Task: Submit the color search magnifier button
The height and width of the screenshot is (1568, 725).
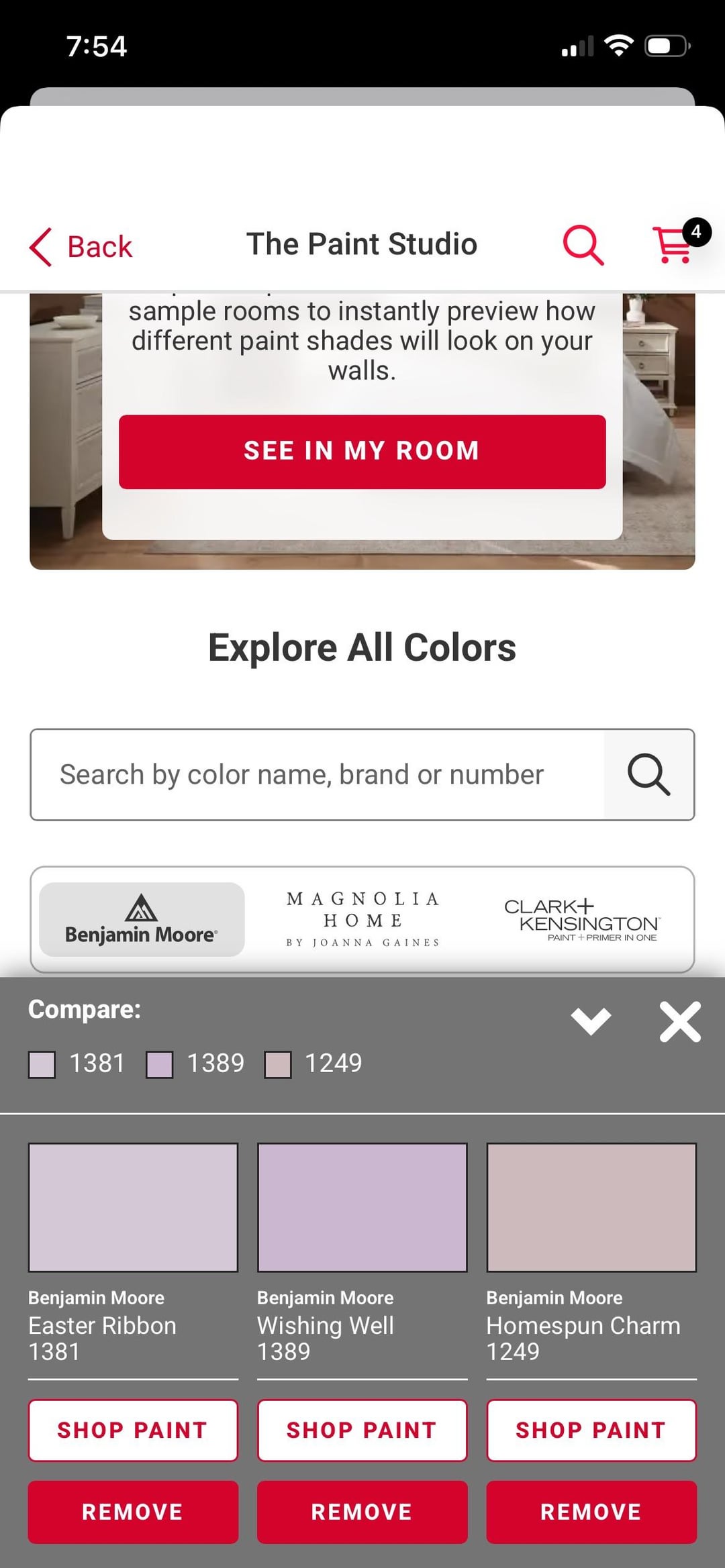Action: click(648, 775)
